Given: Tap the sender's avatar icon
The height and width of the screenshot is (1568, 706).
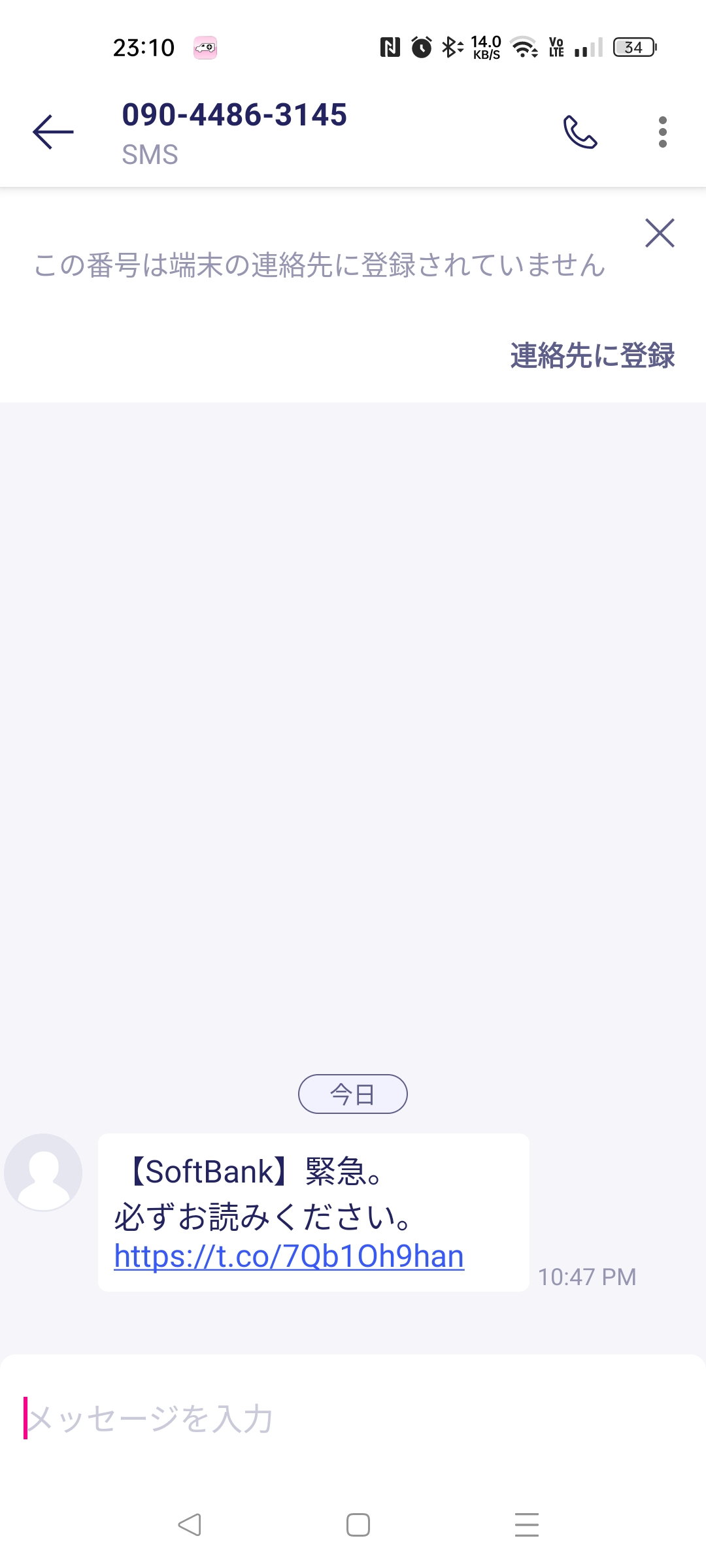Looking at the screenshot, I should pos(43,1172).
